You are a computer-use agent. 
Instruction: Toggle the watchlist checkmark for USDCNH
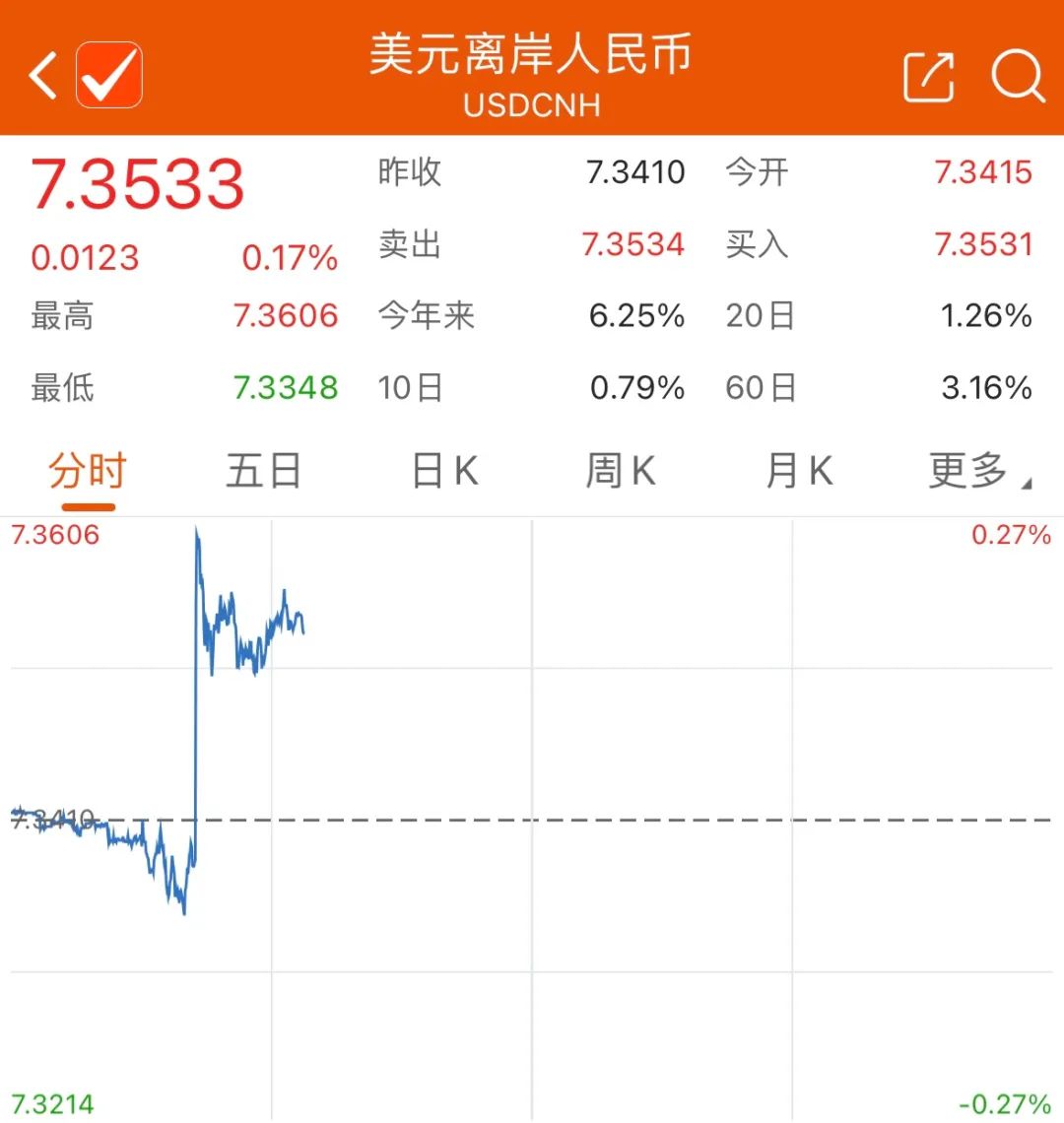(x=109, y=75)
